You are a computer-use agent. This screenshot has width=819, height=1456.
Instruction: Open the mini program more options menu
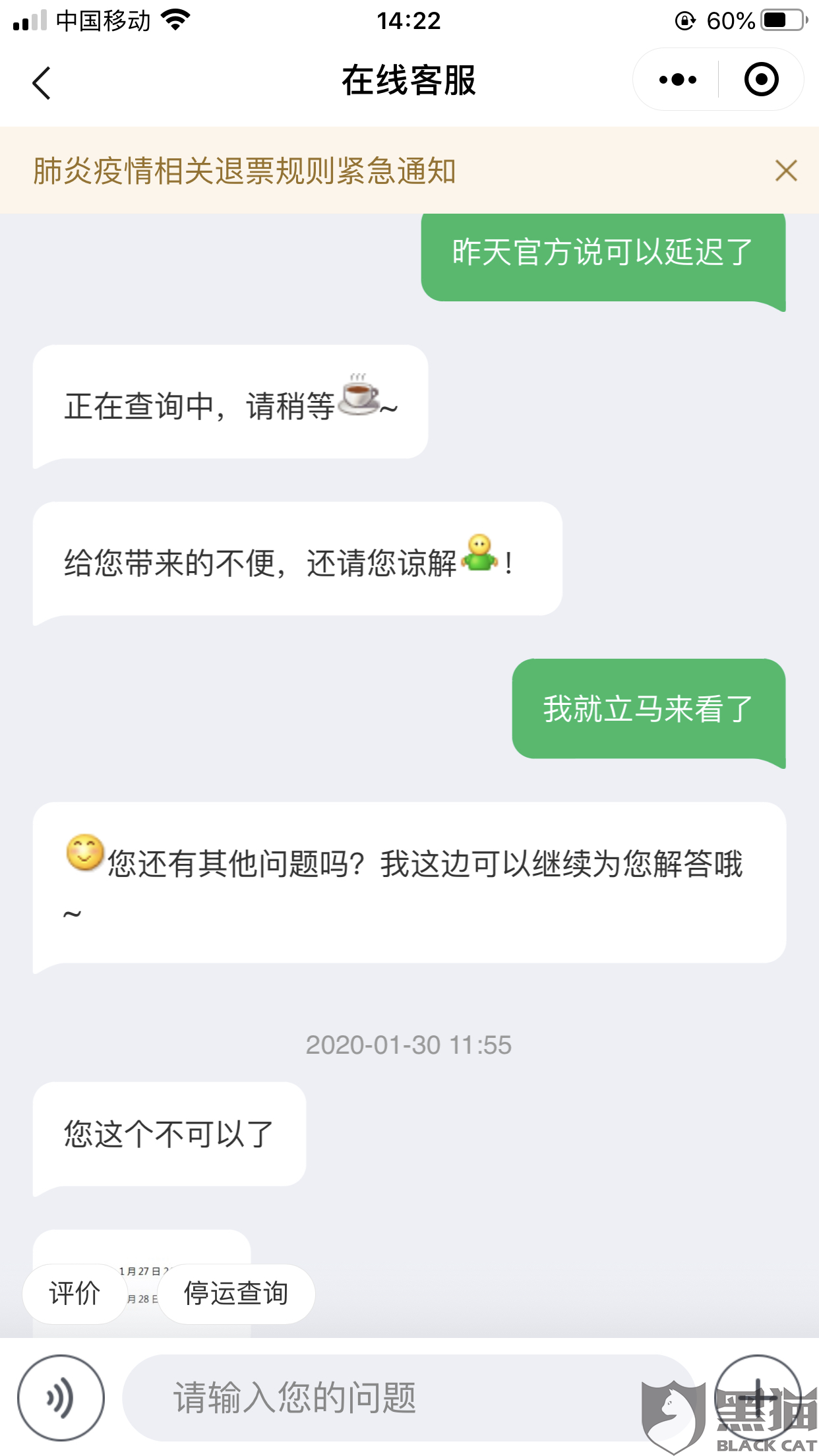677,80
